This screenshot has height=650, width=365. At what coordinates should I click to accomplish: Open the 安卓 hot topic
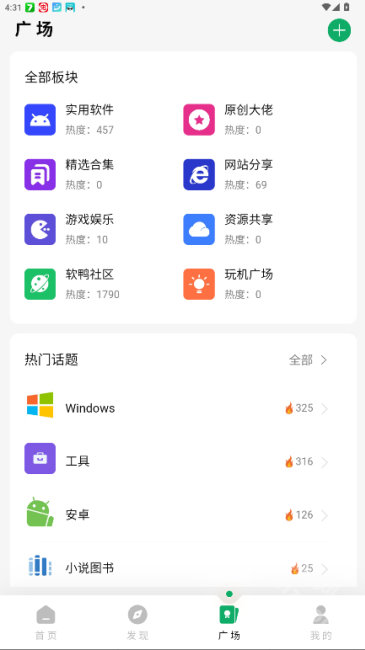click(x=183, y=514)
